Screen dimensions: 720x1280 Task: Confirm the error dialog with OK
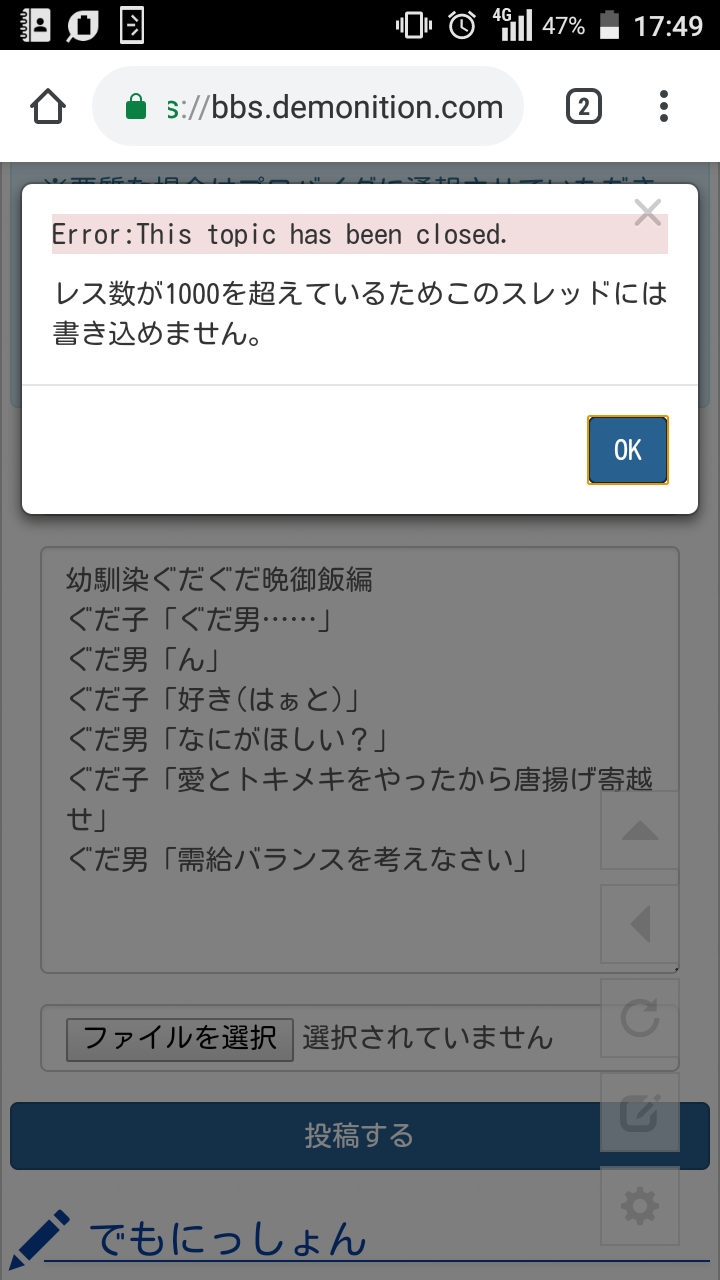(x=628, y=450)
